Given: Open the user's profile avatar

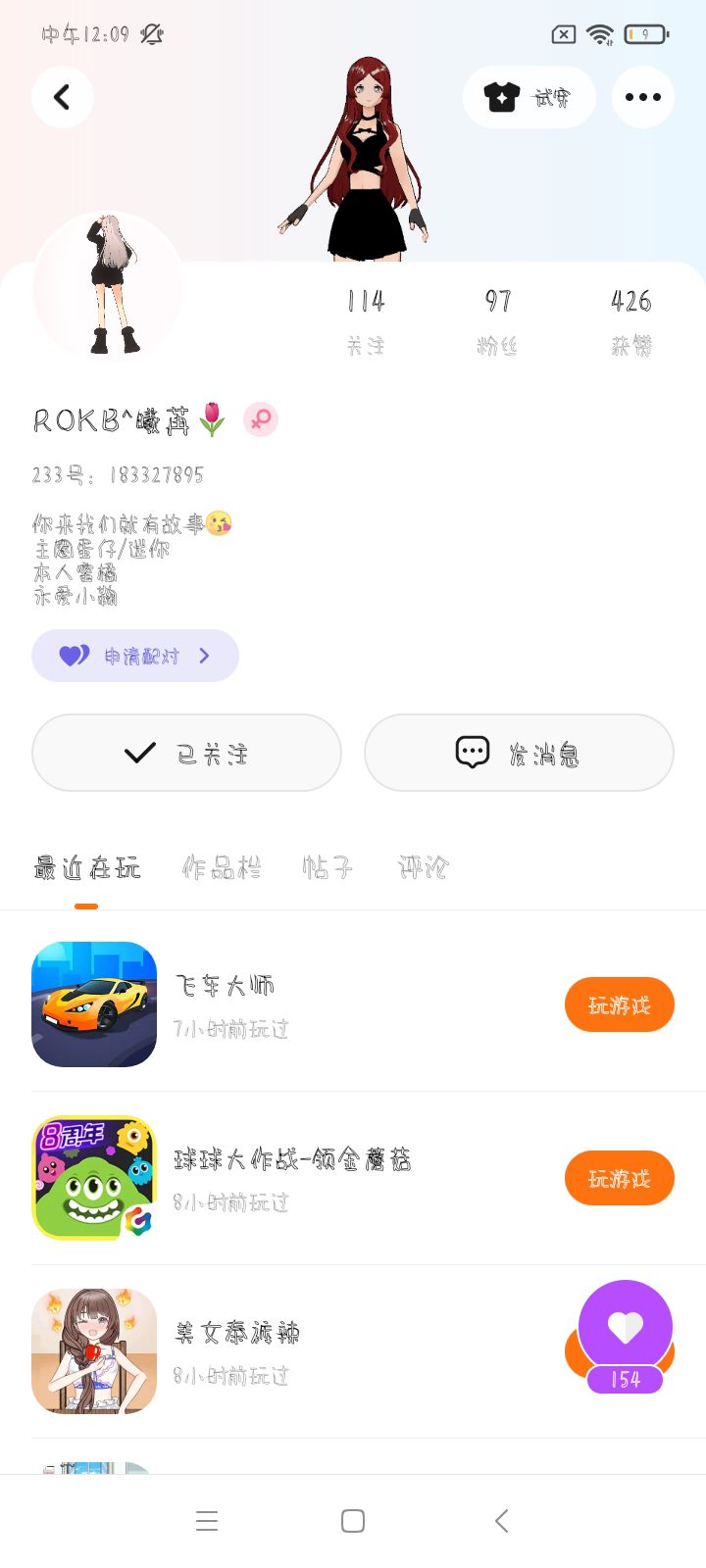Looking at the screenshot, I should coord(108,286).
